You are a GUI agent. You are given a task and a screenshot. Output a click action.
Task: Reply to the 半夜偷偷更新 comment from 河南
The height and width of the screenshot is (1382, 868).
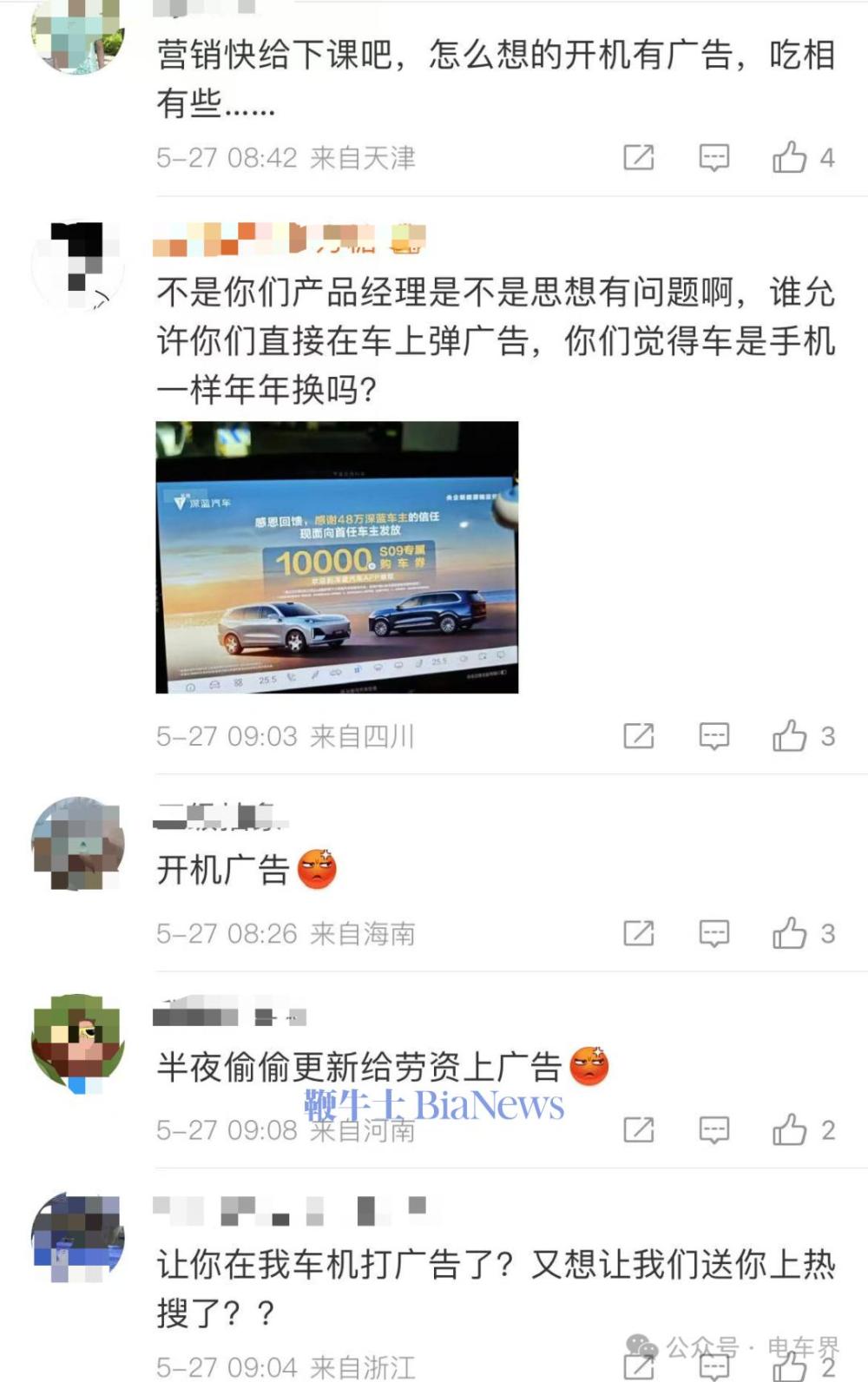(713, 1130)
